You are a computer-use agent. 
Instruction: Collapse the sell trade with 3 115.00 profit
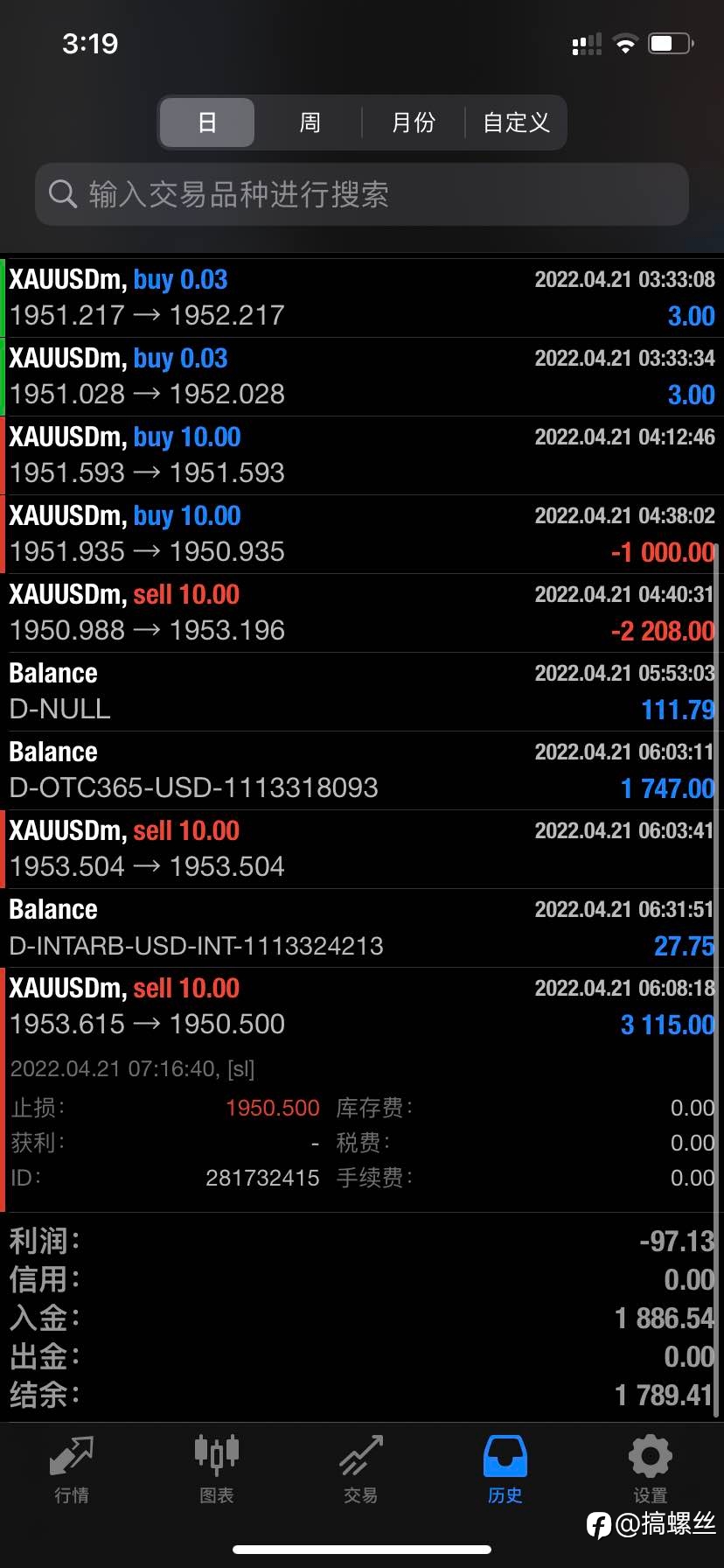point(362,1006)
